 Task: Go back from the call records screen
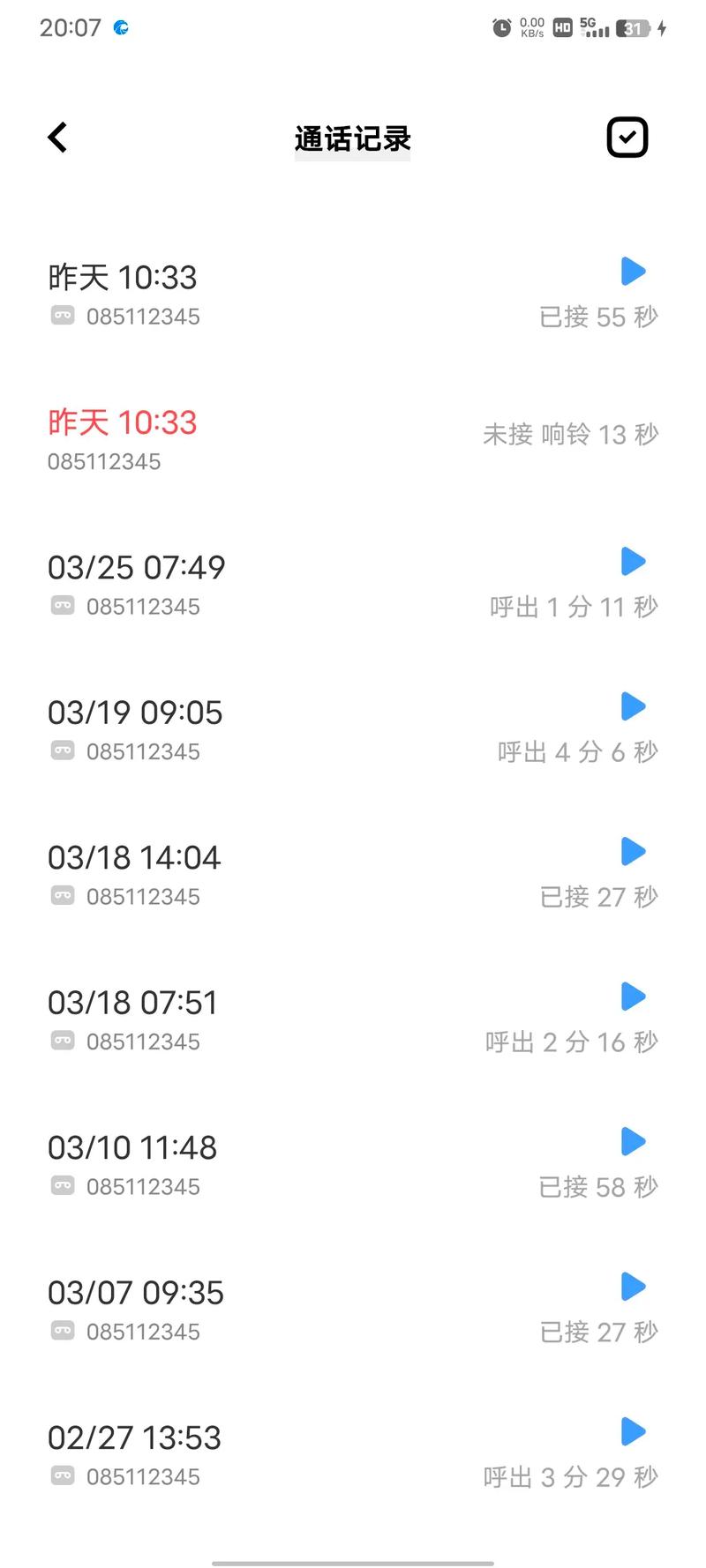point(58,138)
